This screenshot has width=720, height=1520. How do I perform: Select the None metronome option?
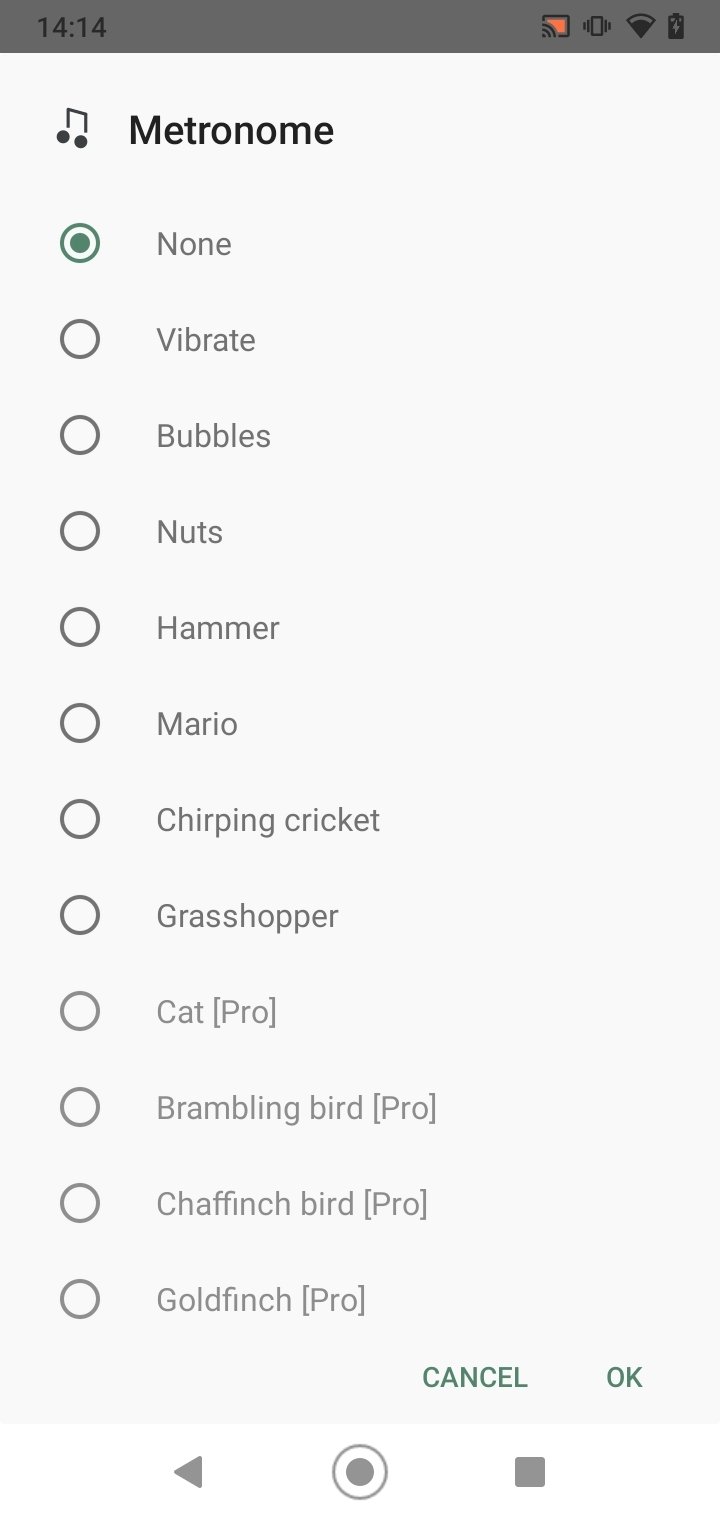tap(360, 244)
